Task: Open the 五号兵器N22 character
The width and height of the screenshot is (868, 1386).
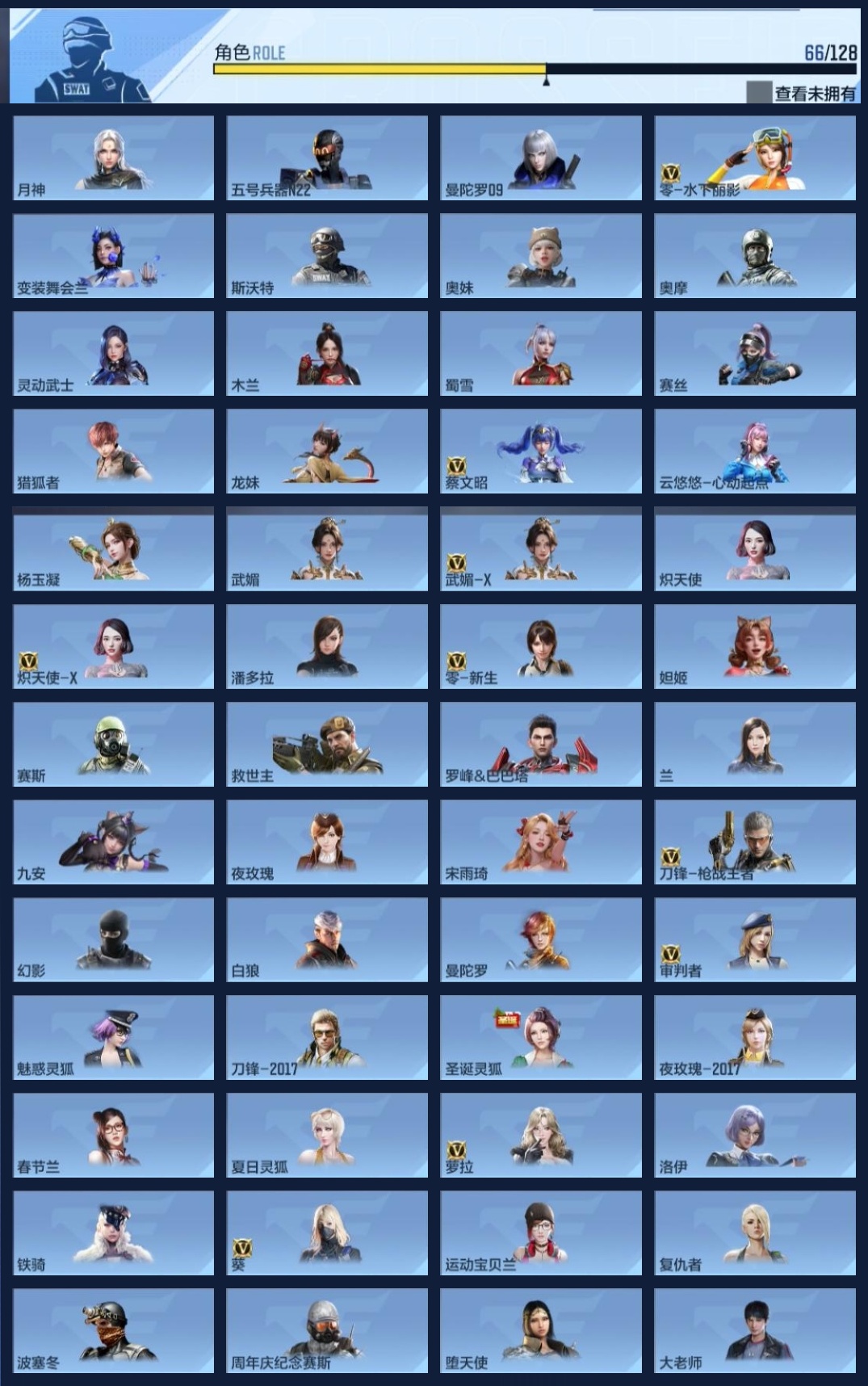Action: click(327, 158)
